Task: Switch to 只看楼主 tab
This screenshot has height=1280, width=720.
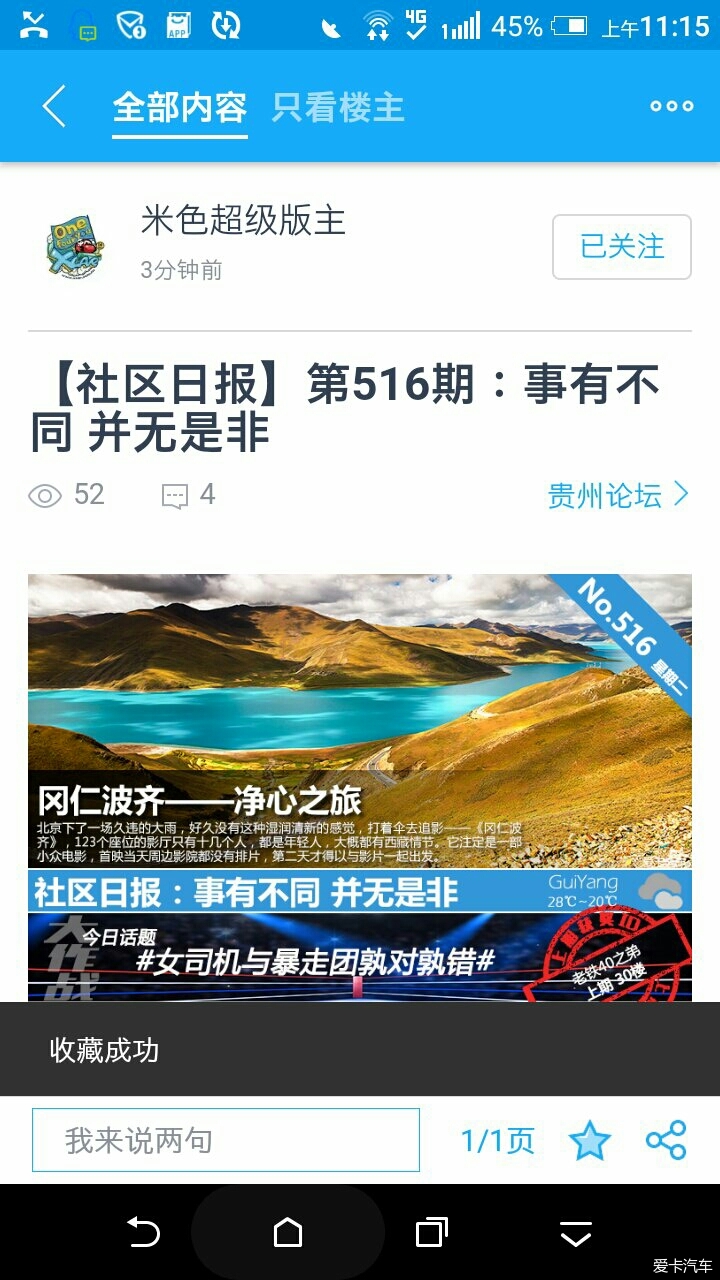Action: coord(338,108)
